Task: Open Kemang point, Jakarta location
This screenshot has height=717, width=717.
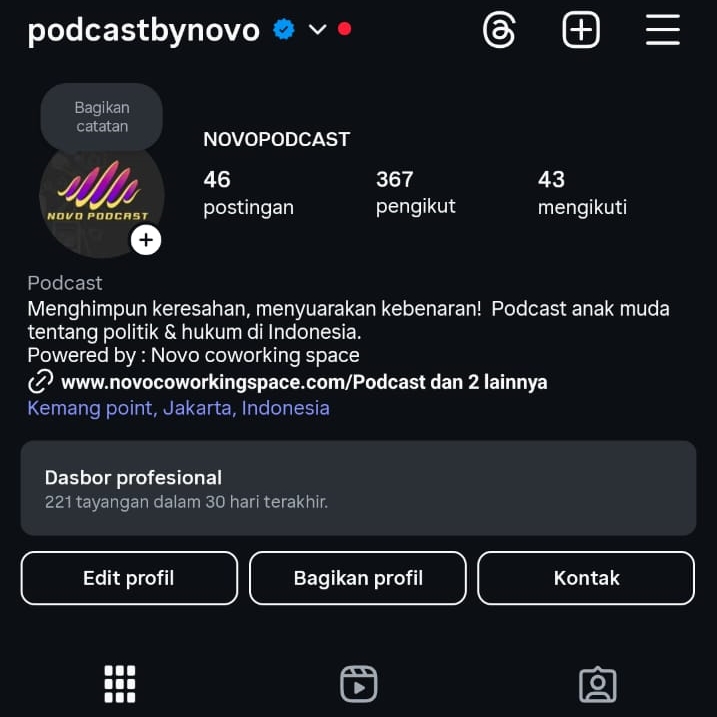Action: pyautogui.click(x=178, y=408)
